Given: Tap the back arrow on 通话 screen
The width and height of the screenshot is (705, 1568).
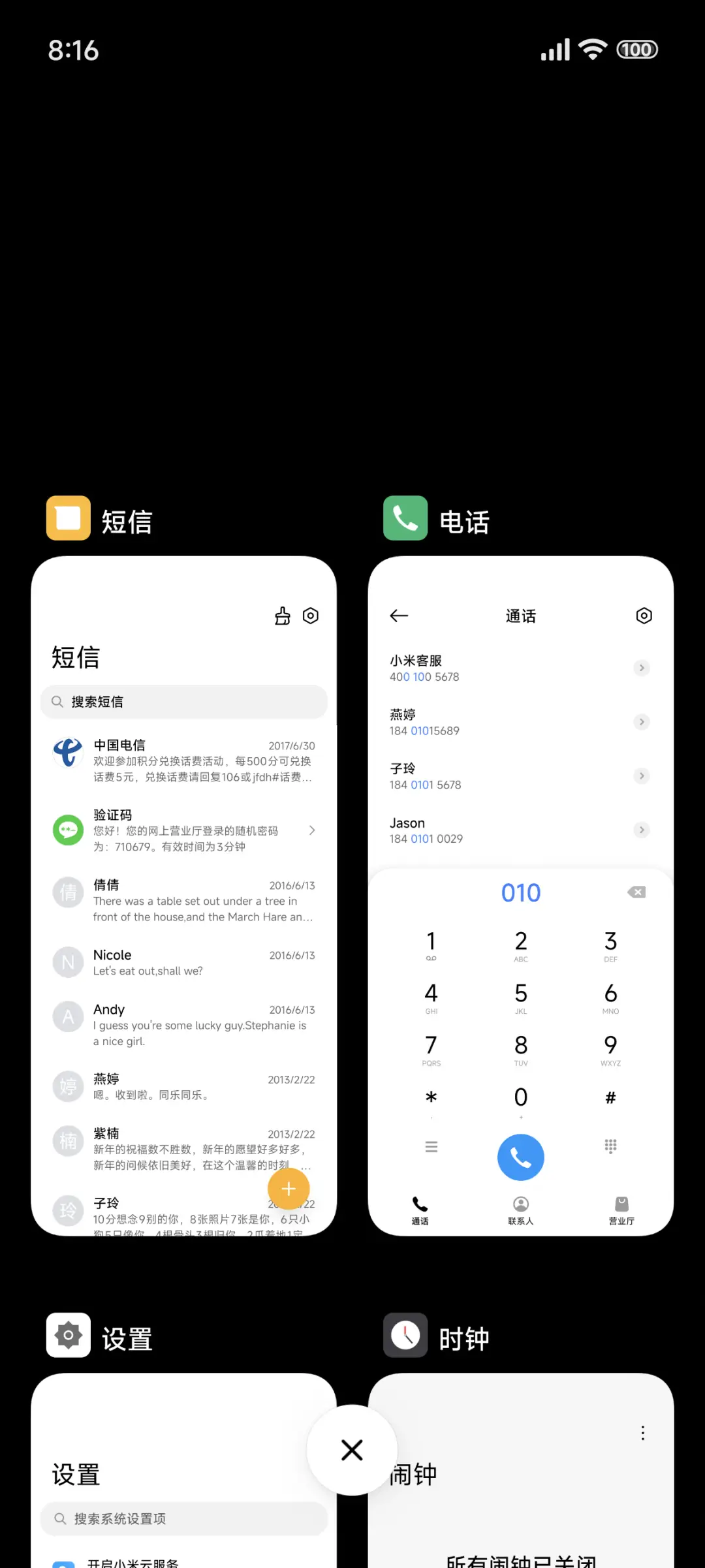Looking at the screenshot, I should [x=399, y=616].
